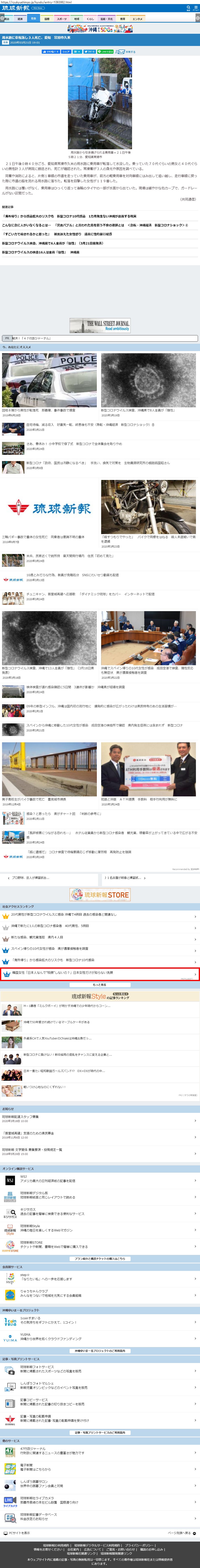Tap プラン紹介と購読チケットの購入はこちら
The height and width of the screenshot is (1568, 200).
pos(100,1259)
